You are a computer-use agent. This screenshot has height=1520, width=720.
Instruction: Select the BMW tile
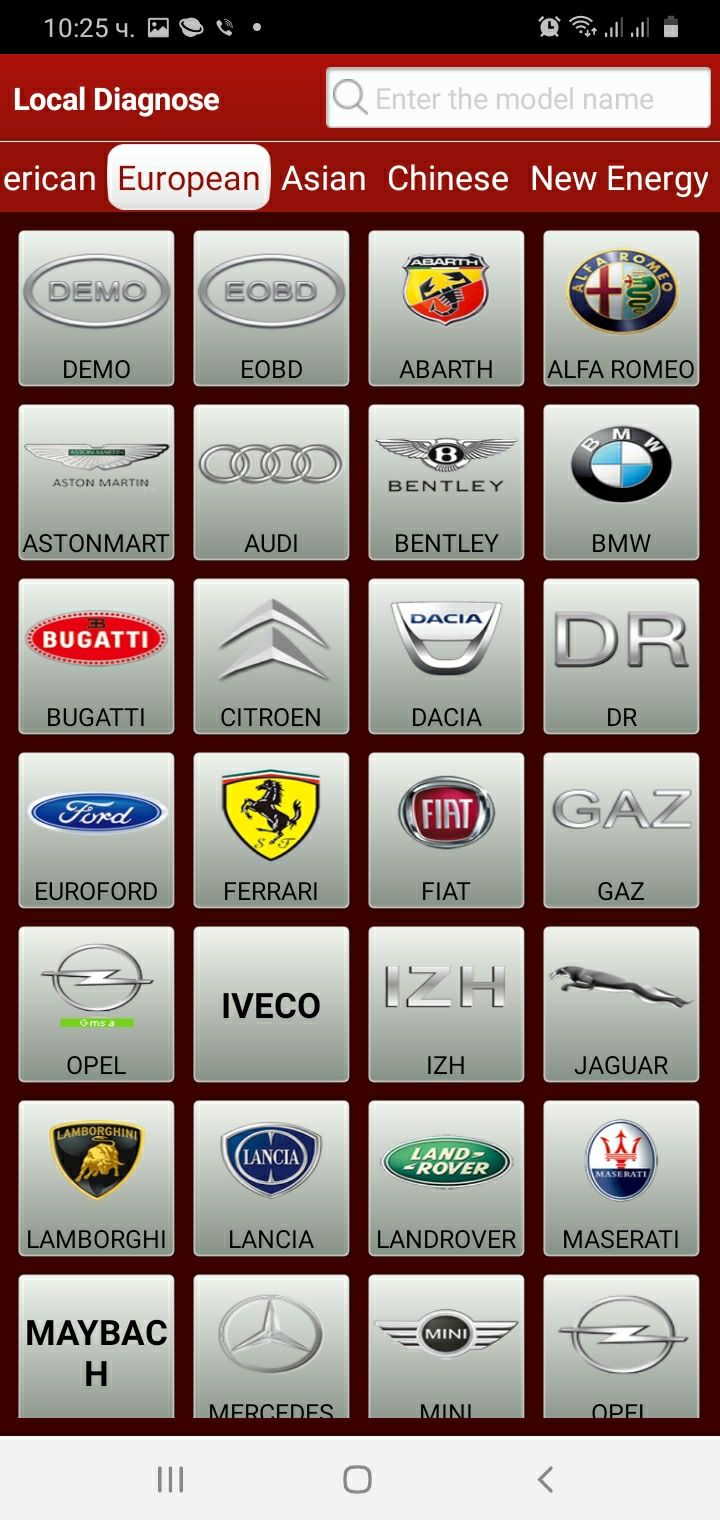click(x=621, y=482)
